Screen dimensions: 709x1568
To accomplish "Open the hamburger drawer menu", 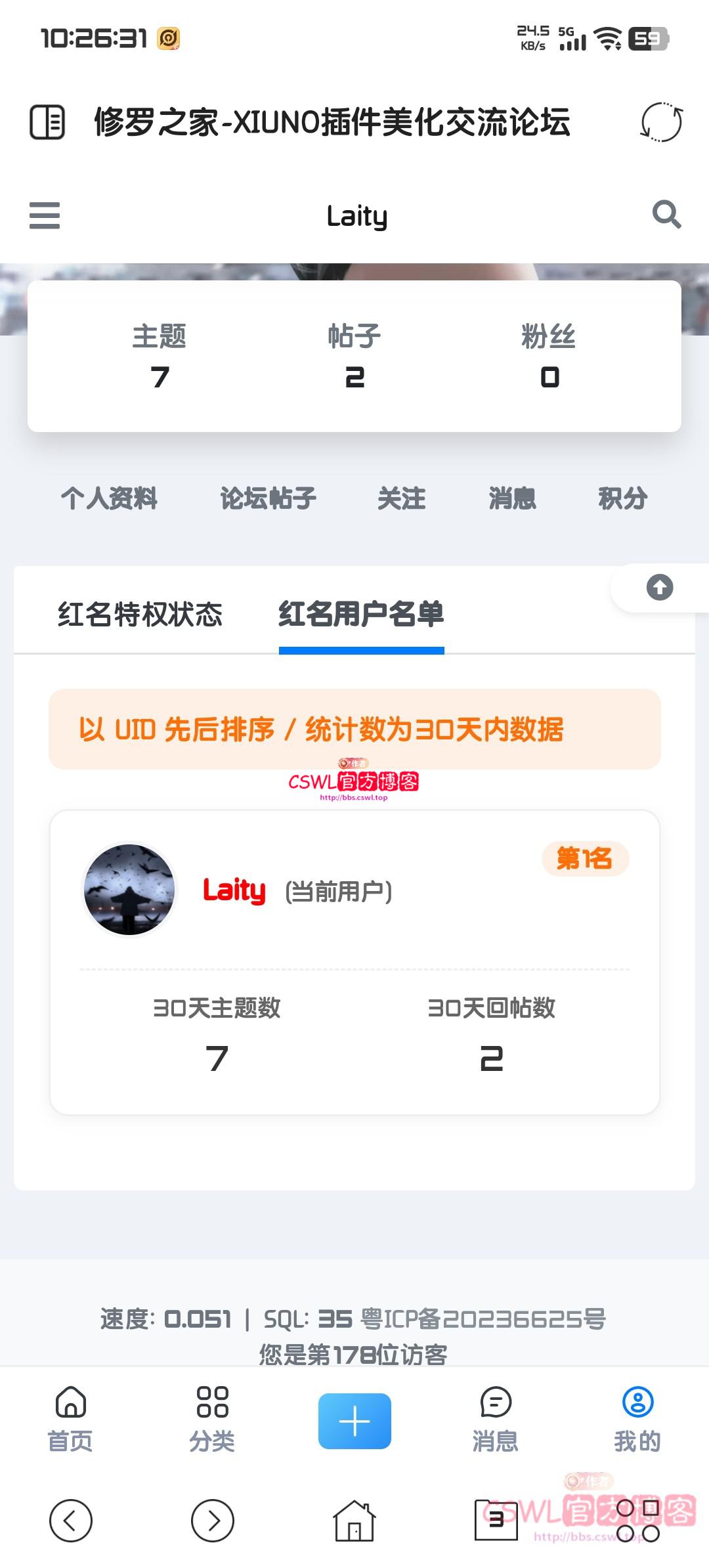I will [x=45, y=215].
